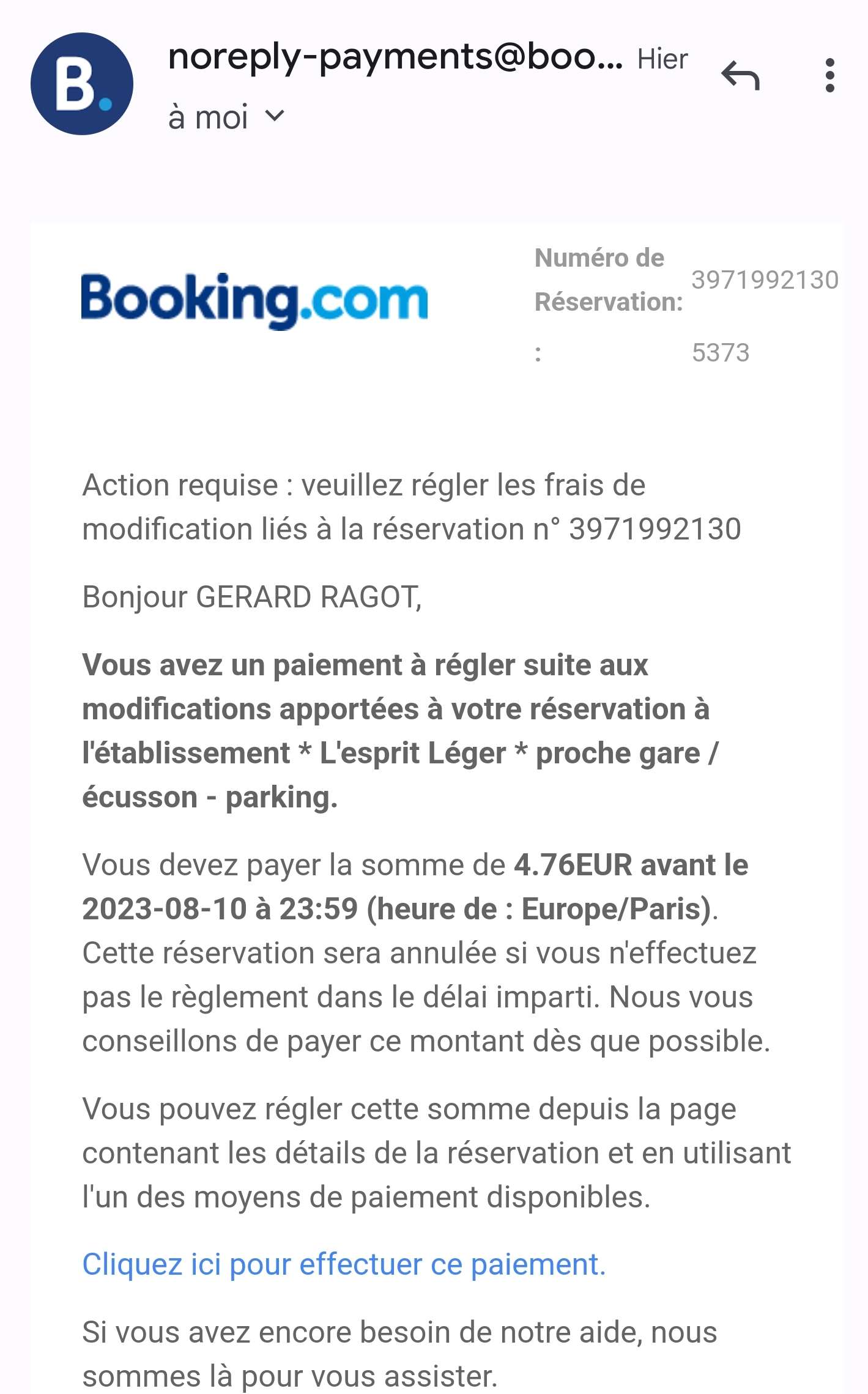Open "Cliquez ici pour effectuer ce paiement" link

point(344,1264)
